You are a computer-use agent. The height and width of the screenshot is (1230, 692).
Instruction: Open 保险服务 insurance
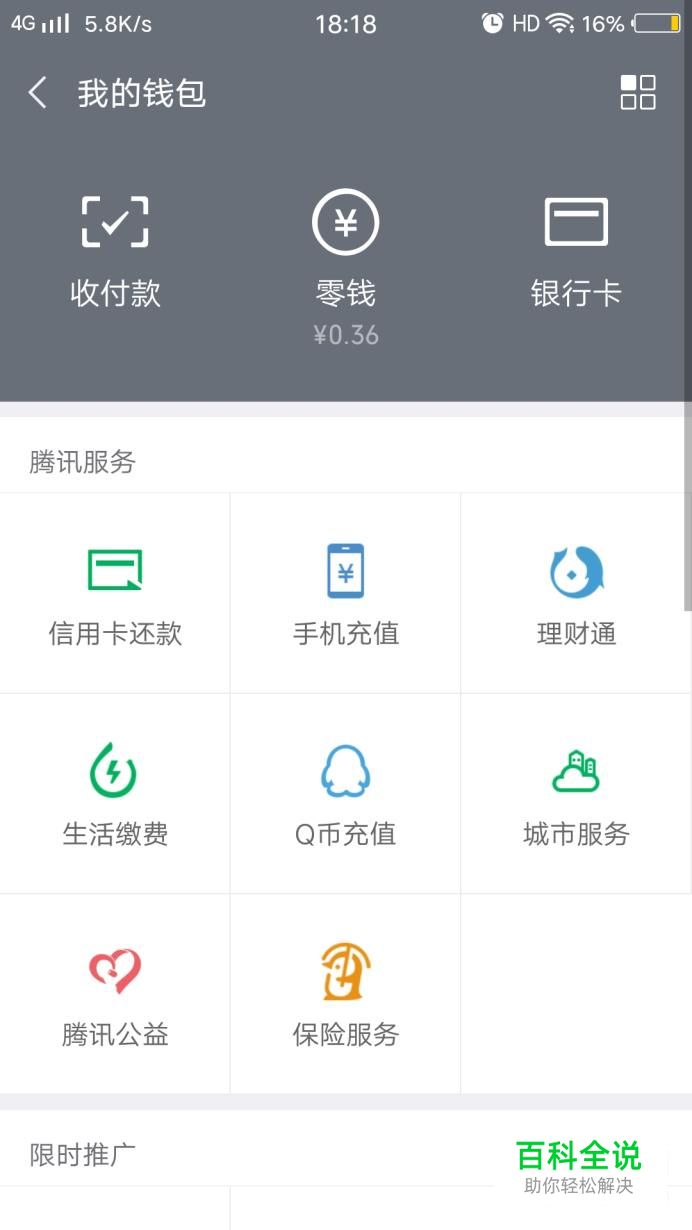coord(345,994)
